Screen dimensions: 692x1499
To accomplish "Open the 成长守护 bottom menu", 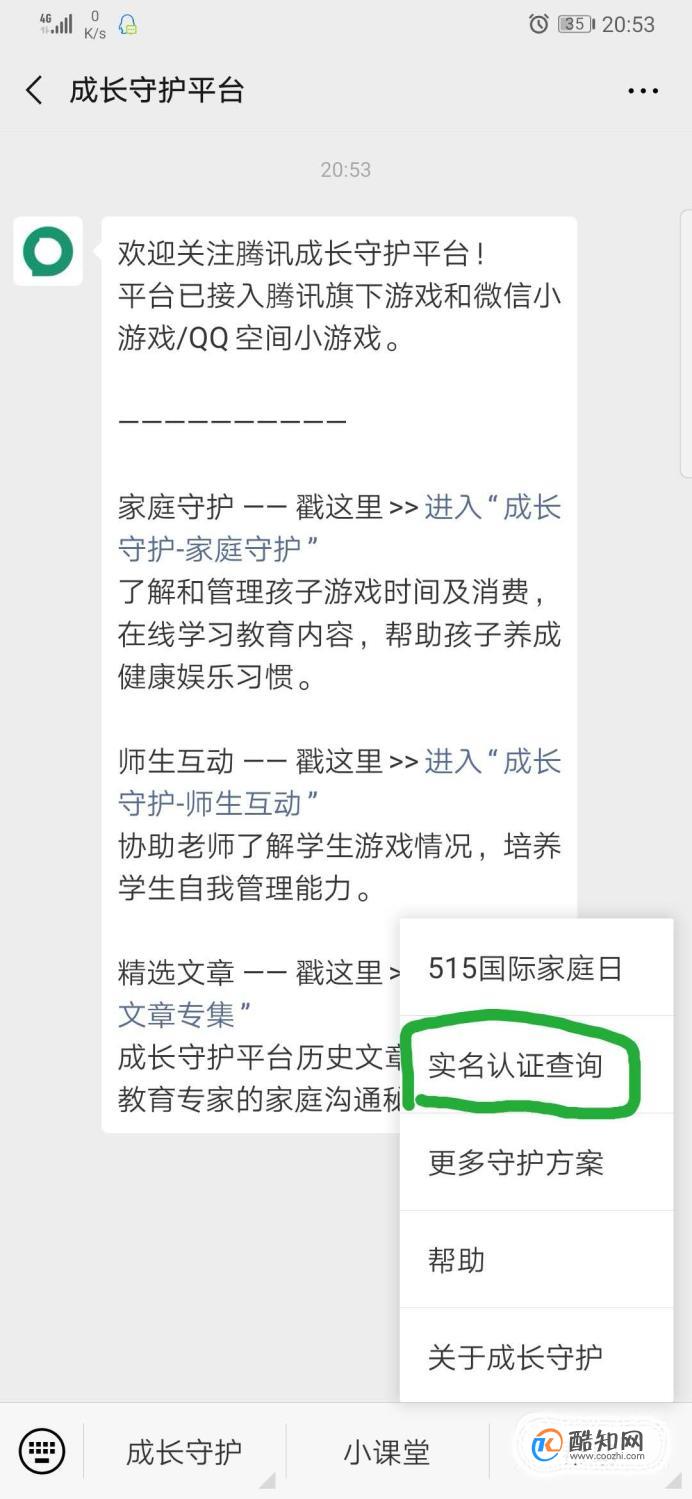I will (x=184, y=1452).
